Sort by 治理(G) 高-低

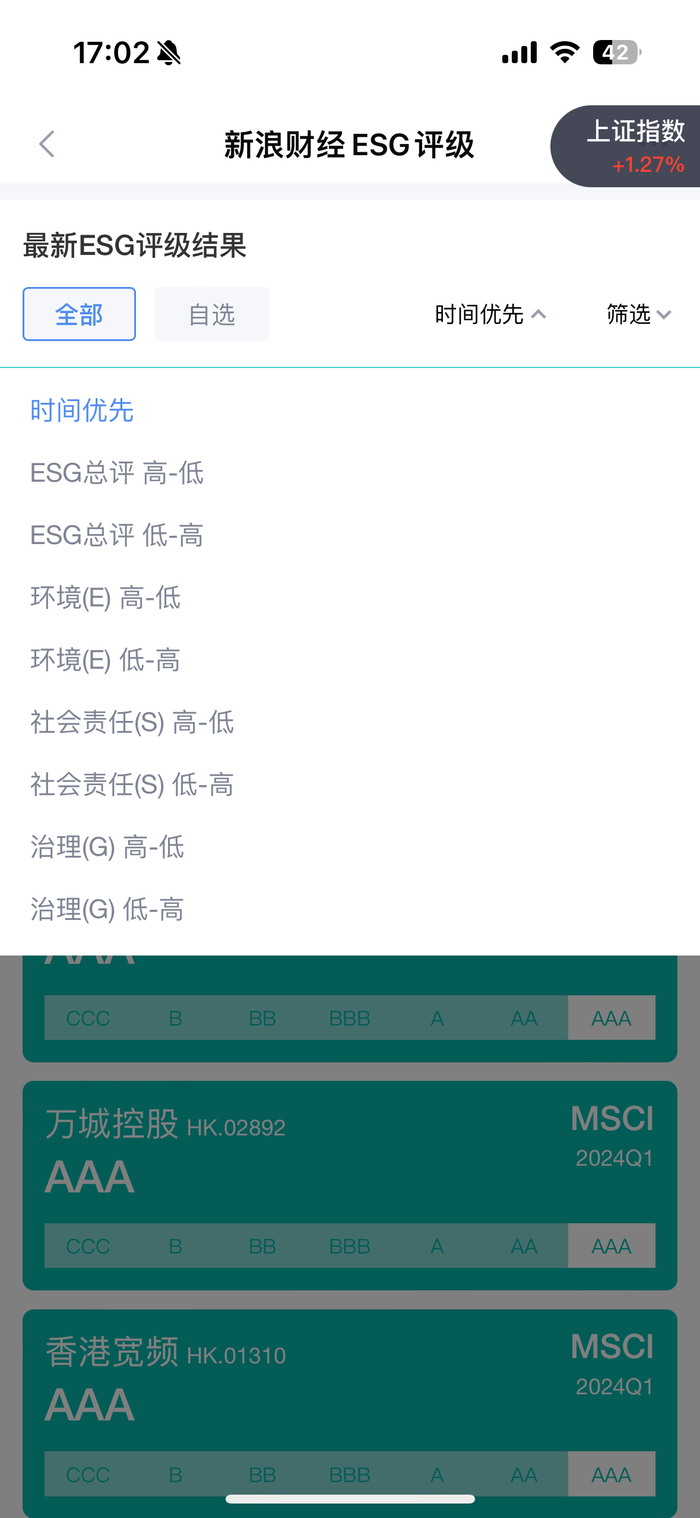(x=107, y=847)
